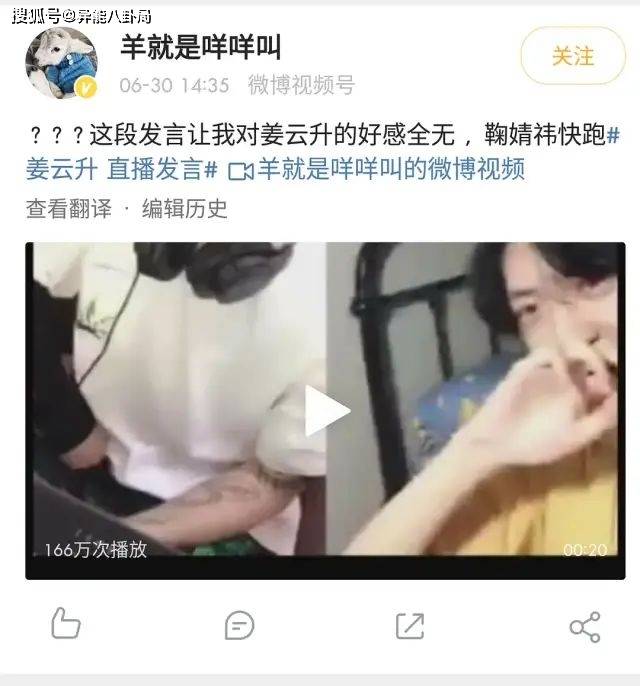Repost this Weibo post
640x686 pixels.
[410, 626]
